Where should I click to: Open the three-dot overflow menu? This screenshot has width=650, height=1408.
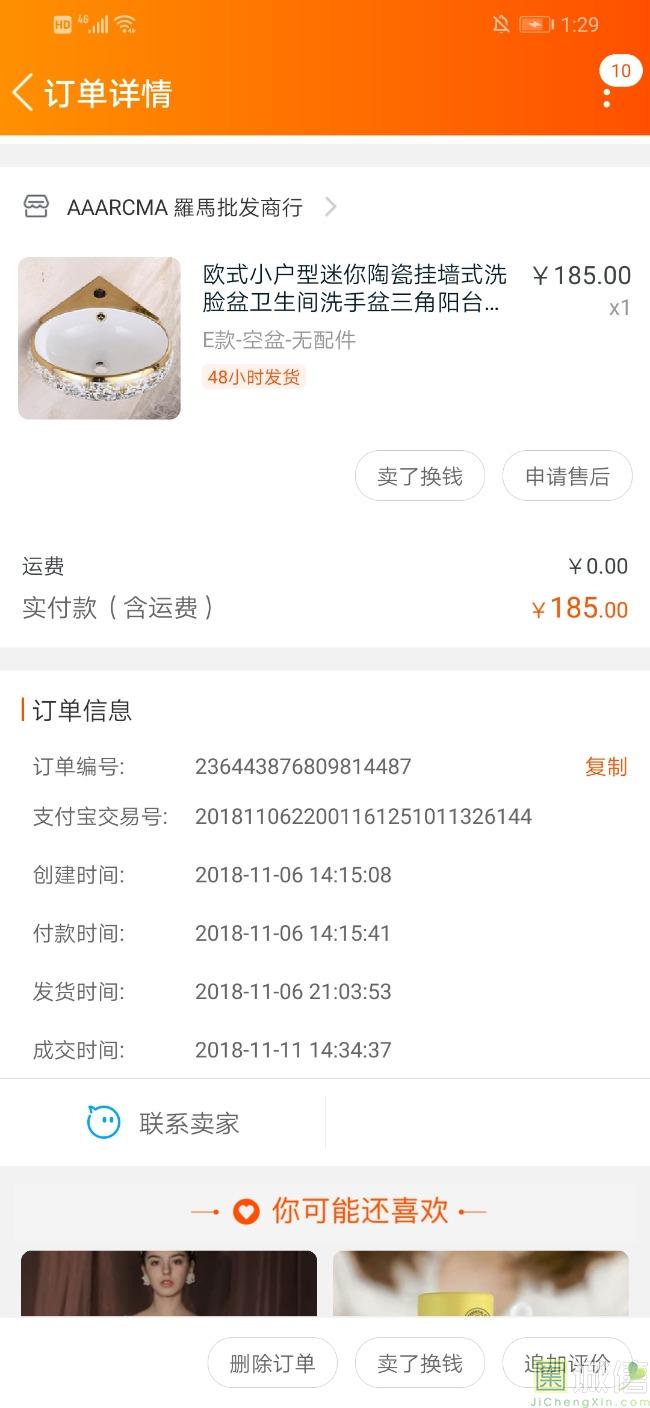(x=607, y=97)
